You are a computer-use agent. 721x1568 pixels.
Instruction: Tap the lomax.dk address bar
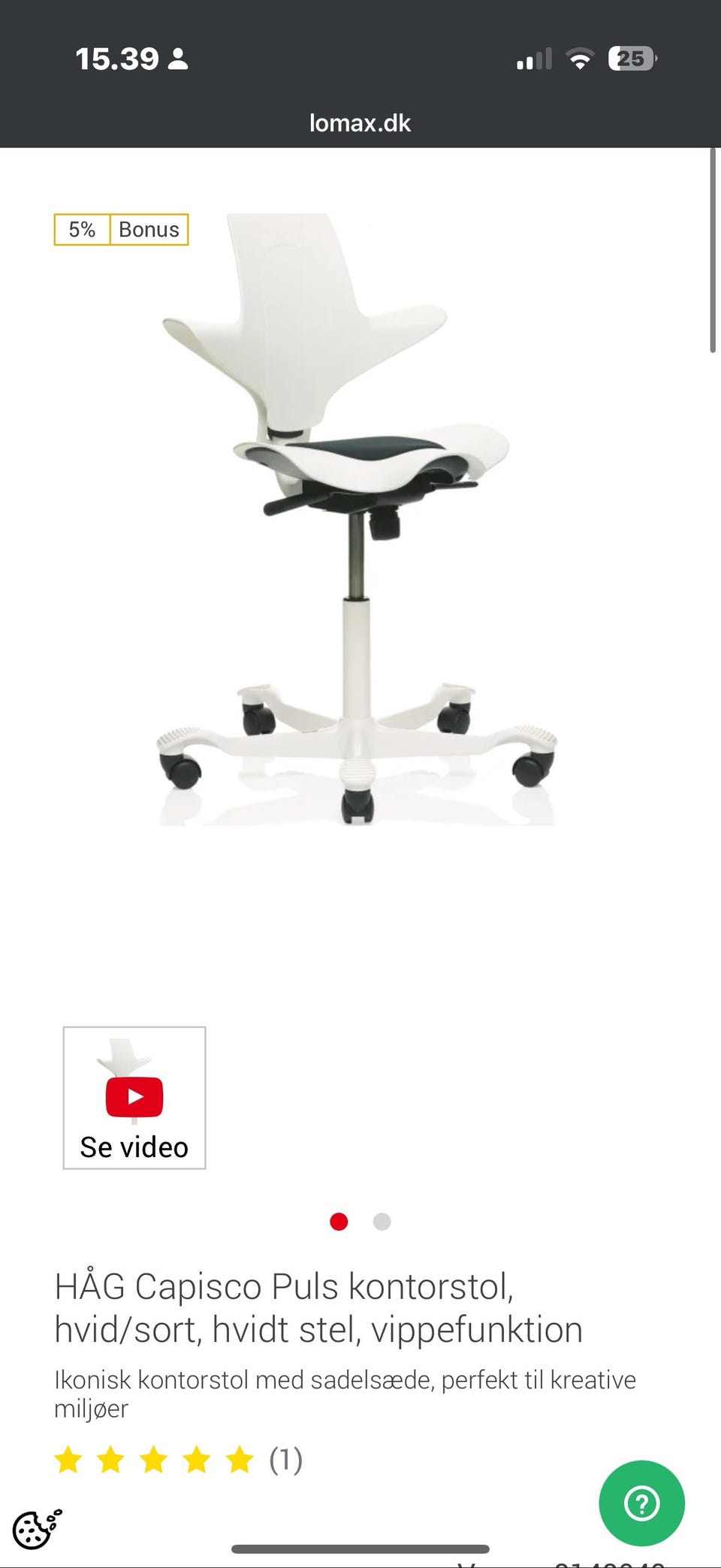[360, 123]
